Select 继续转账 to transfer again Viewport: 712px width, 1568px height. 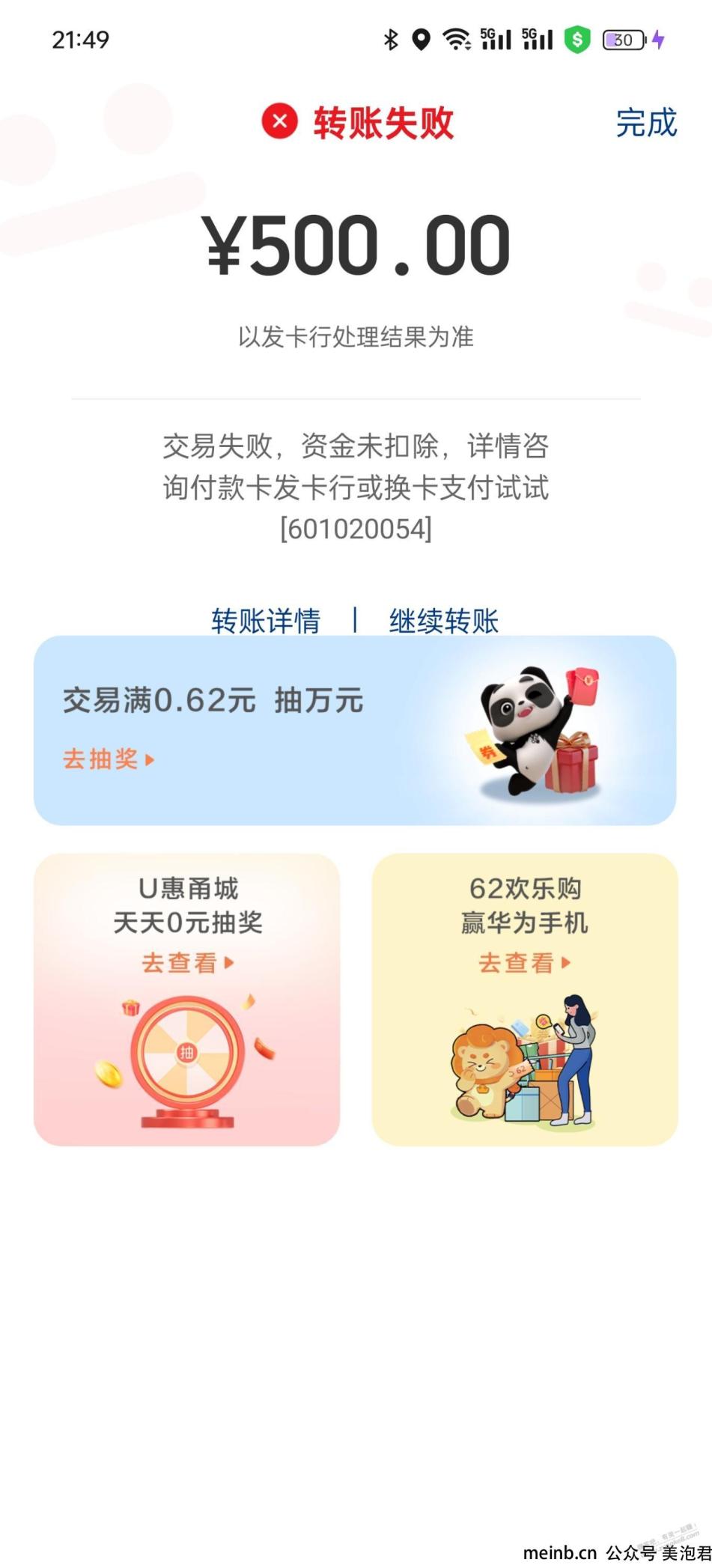click(444, 621)
